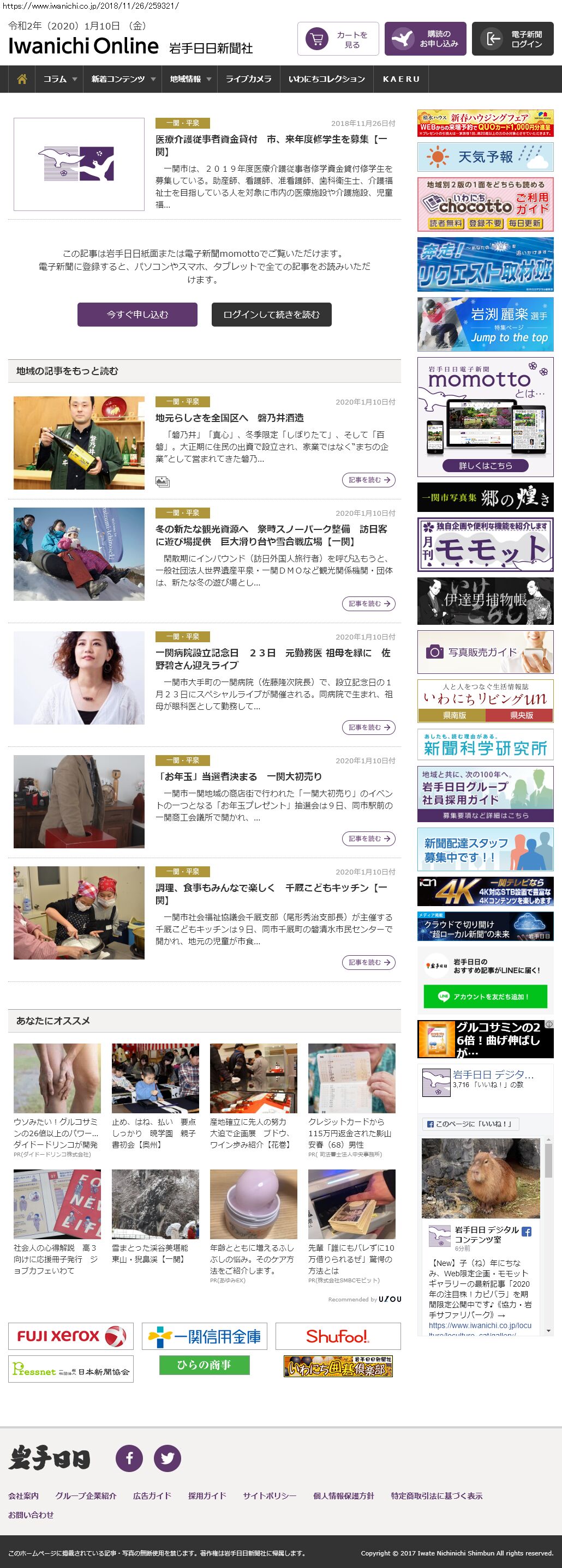Open 写真販売ガイド banner

485,652
